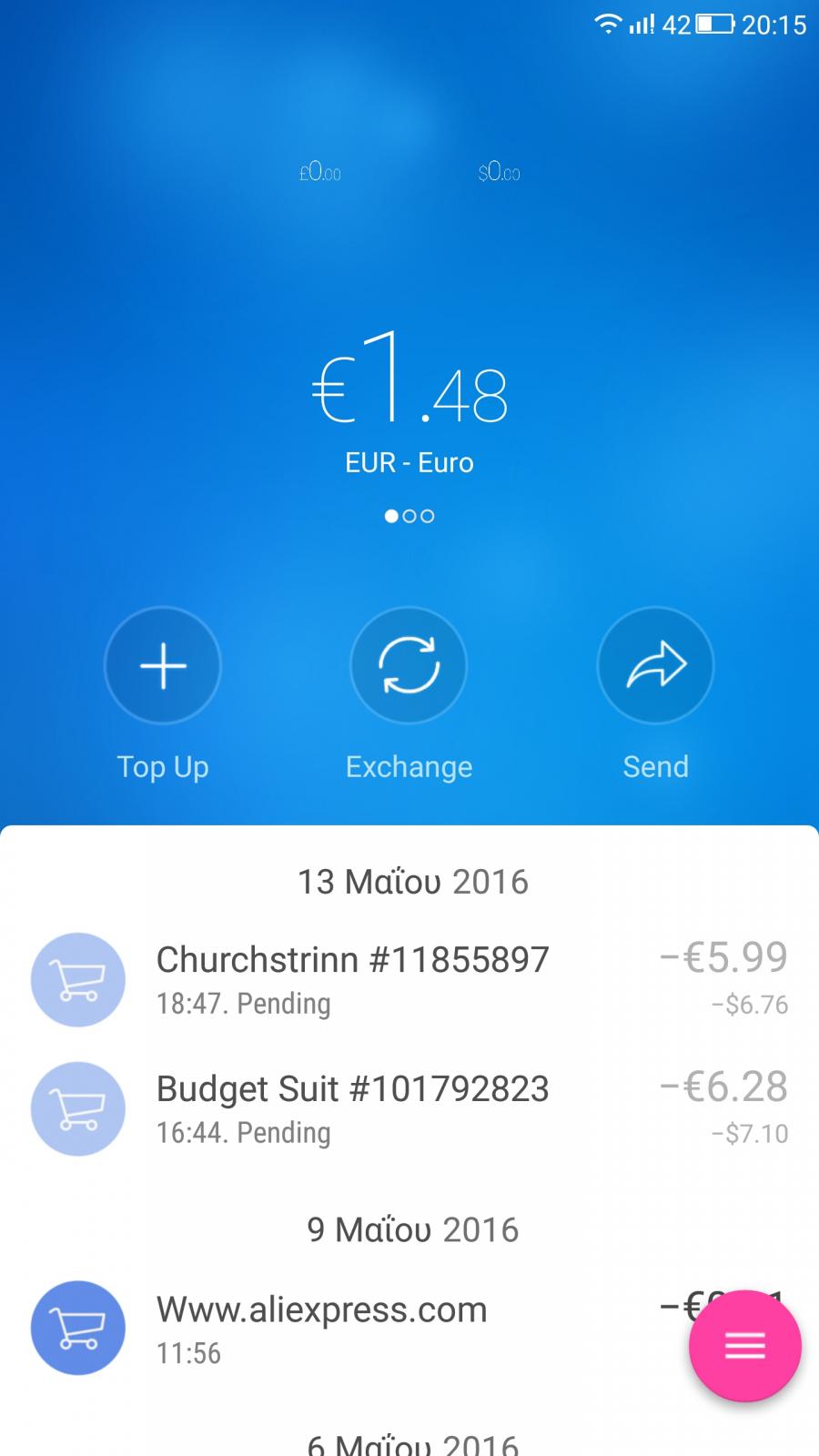Switch to the GBP £0.00 balance

[x=320, y=172]
